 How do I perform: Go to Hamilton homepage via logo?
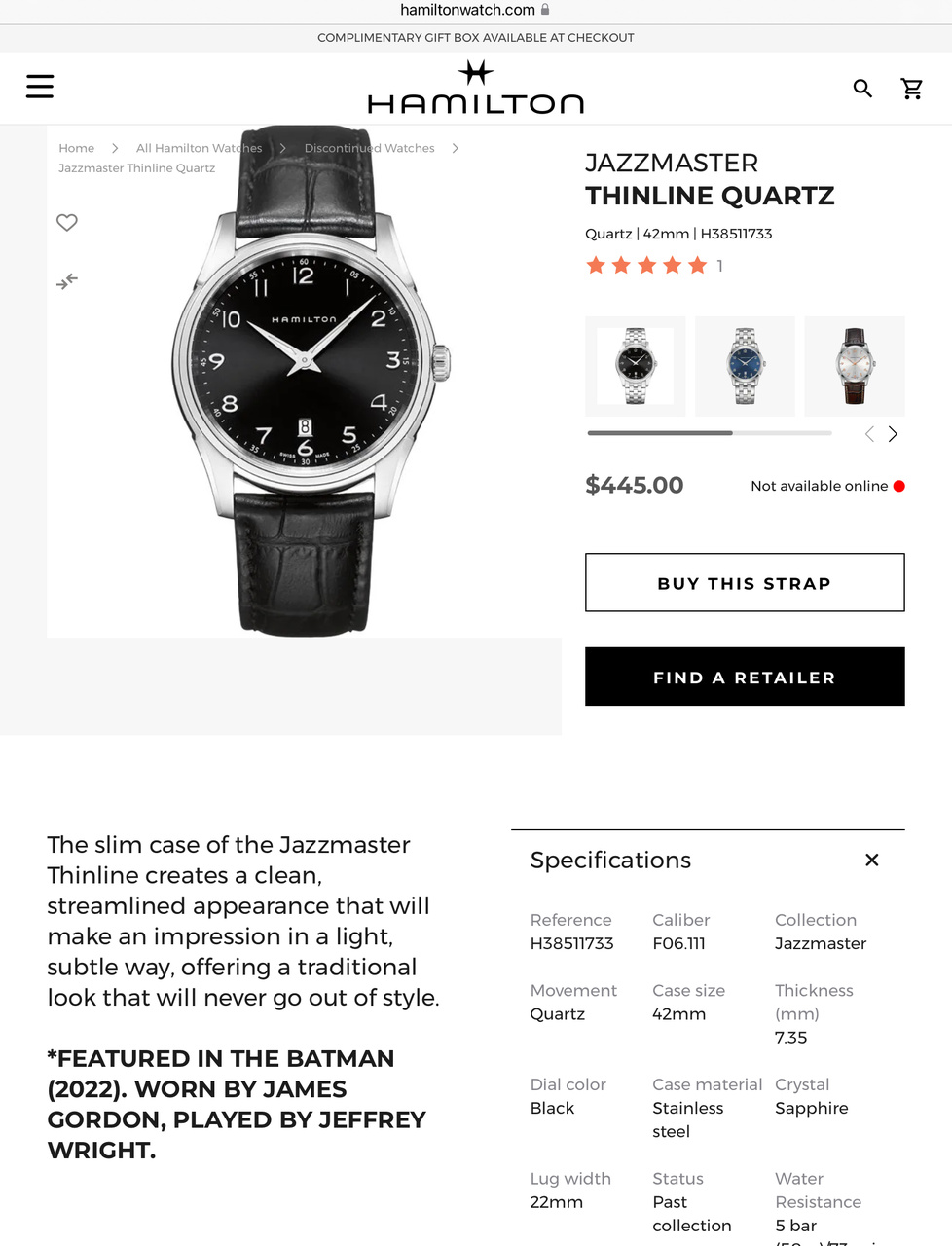475,89
